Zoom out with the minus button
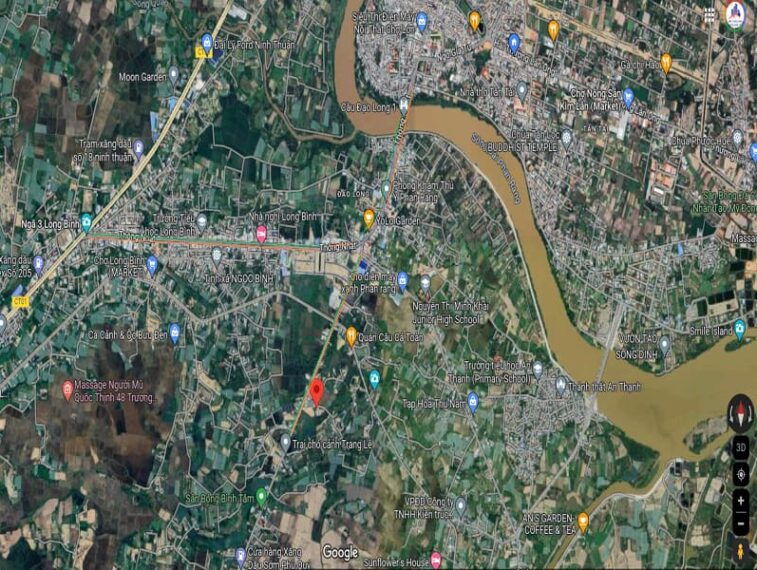 (x=741, y=523)
